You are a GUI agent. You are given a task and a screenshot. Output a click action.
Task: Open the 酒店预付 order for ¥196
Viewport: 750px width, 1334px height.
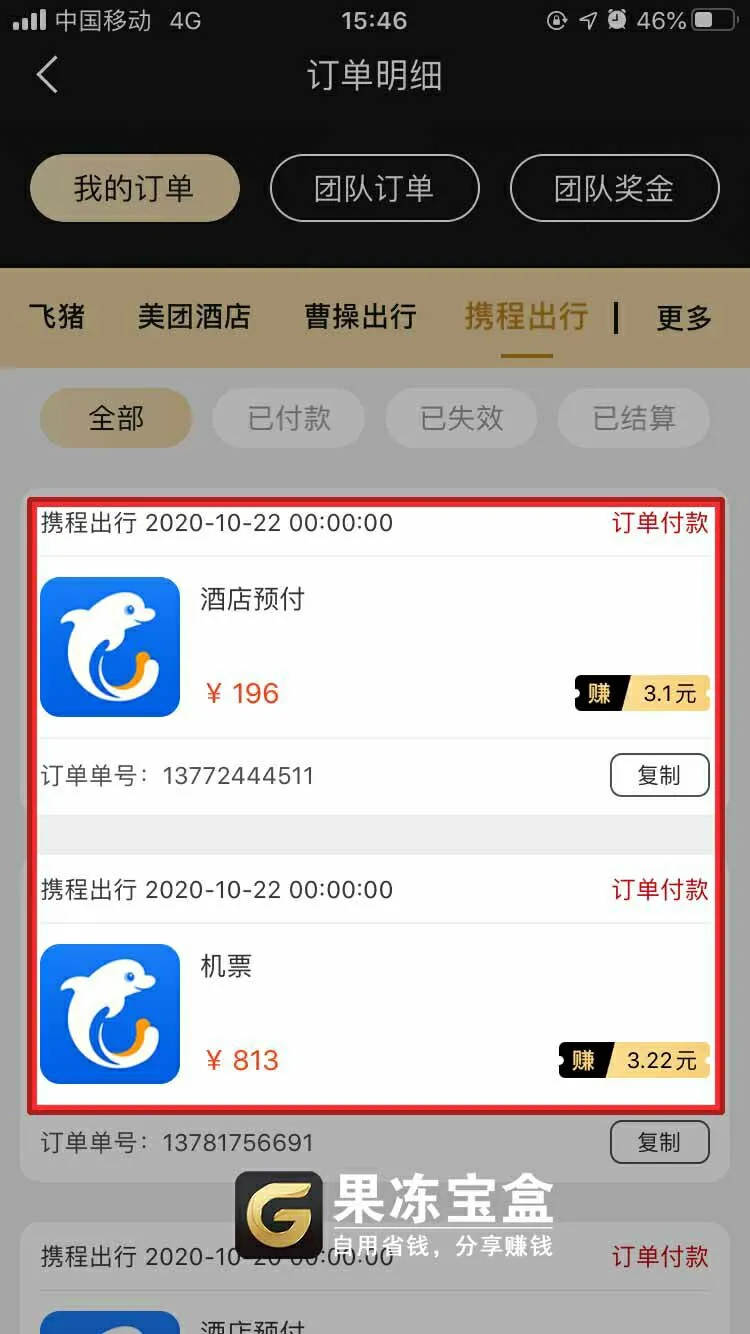coord(375,648)
